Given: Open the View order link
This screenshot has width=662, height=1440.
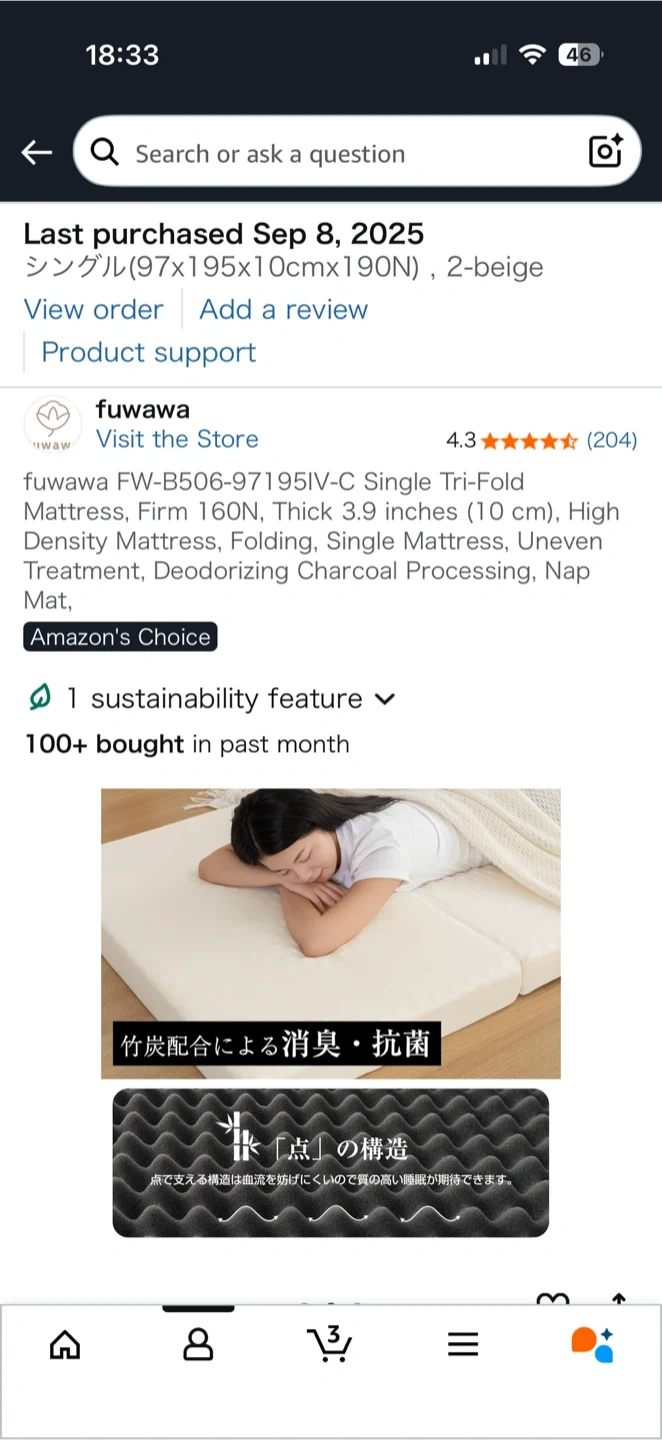Looking at the screenshot, I should pyautogui.click(x=93, y=309).
